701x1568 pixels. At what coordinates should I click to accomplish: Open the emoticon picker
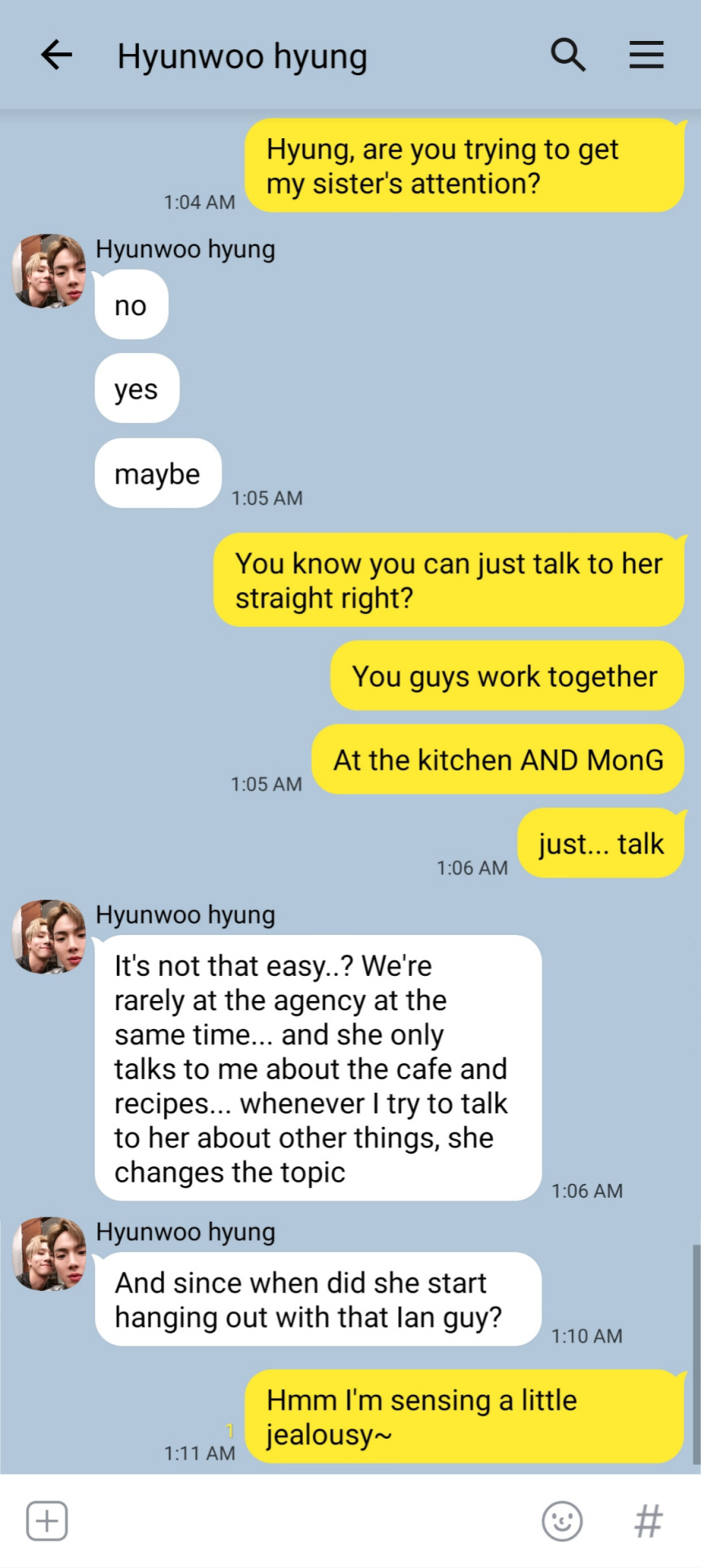[x=562, y=1521]
